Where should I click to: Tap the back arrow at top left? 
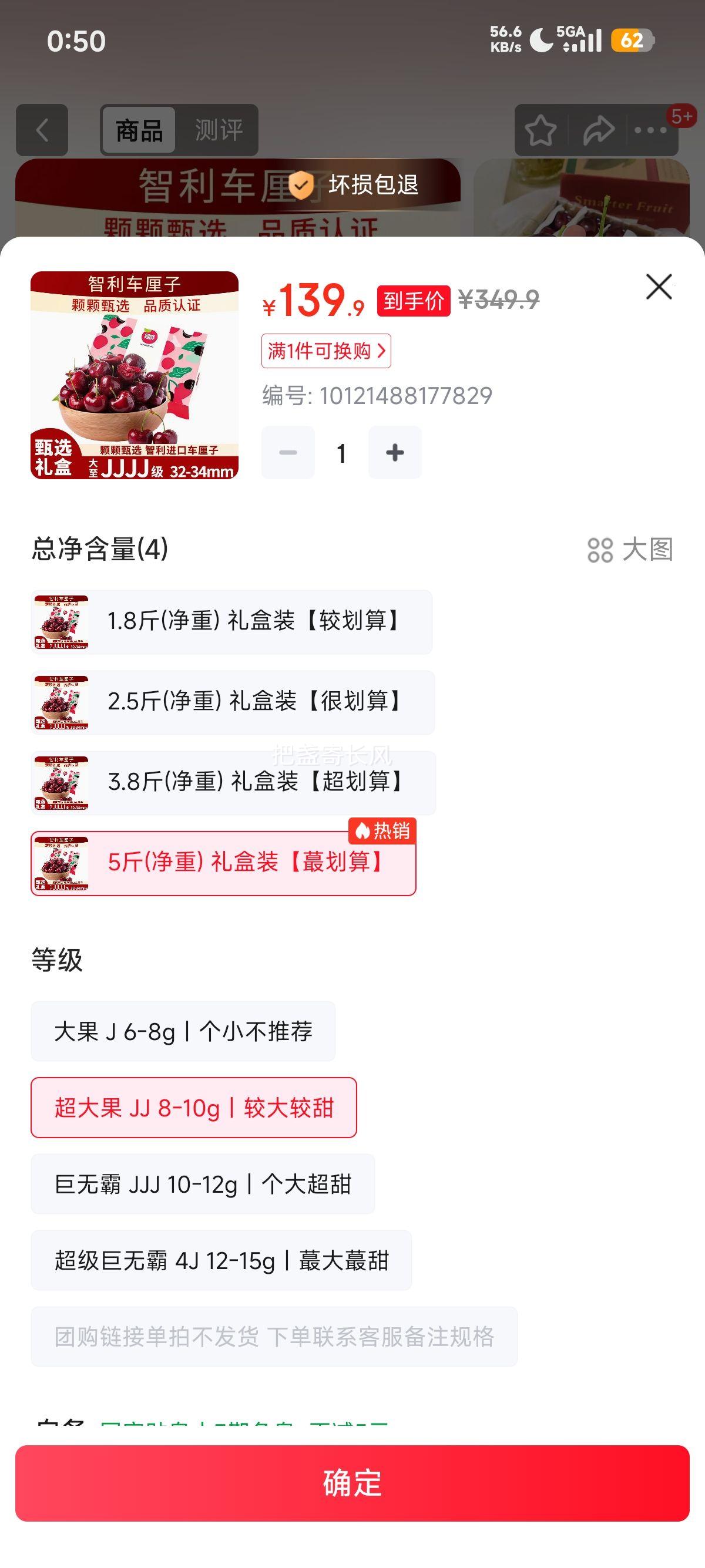click(x=40, y=129)
